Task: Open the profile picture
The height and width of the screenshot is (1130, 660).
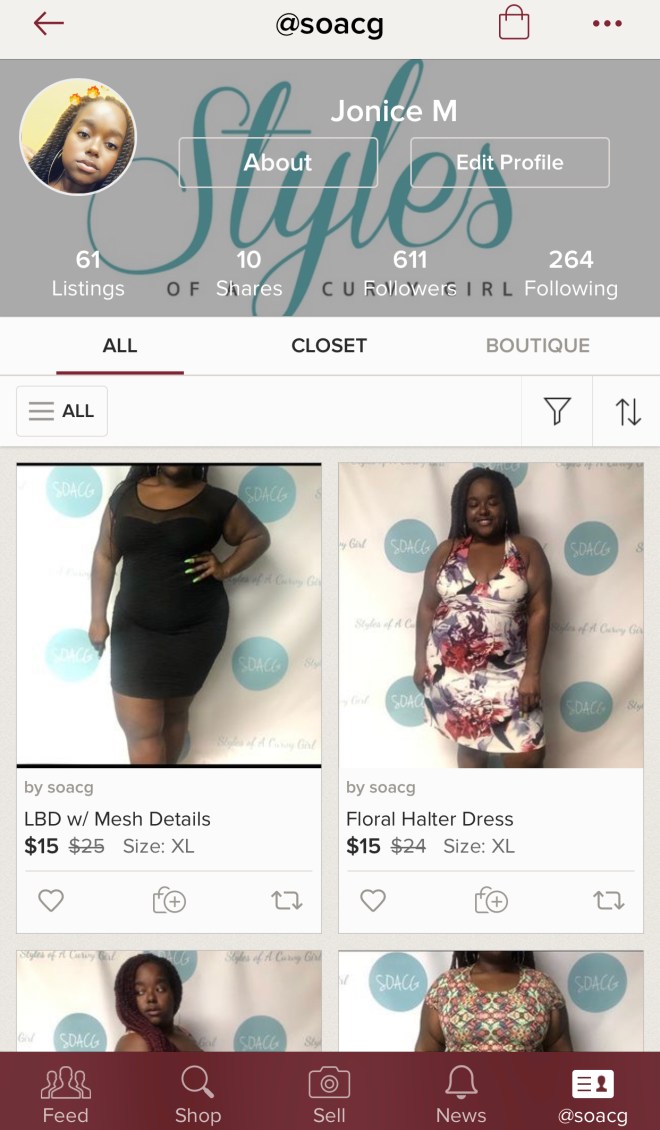Action: (x=78, y=137)
